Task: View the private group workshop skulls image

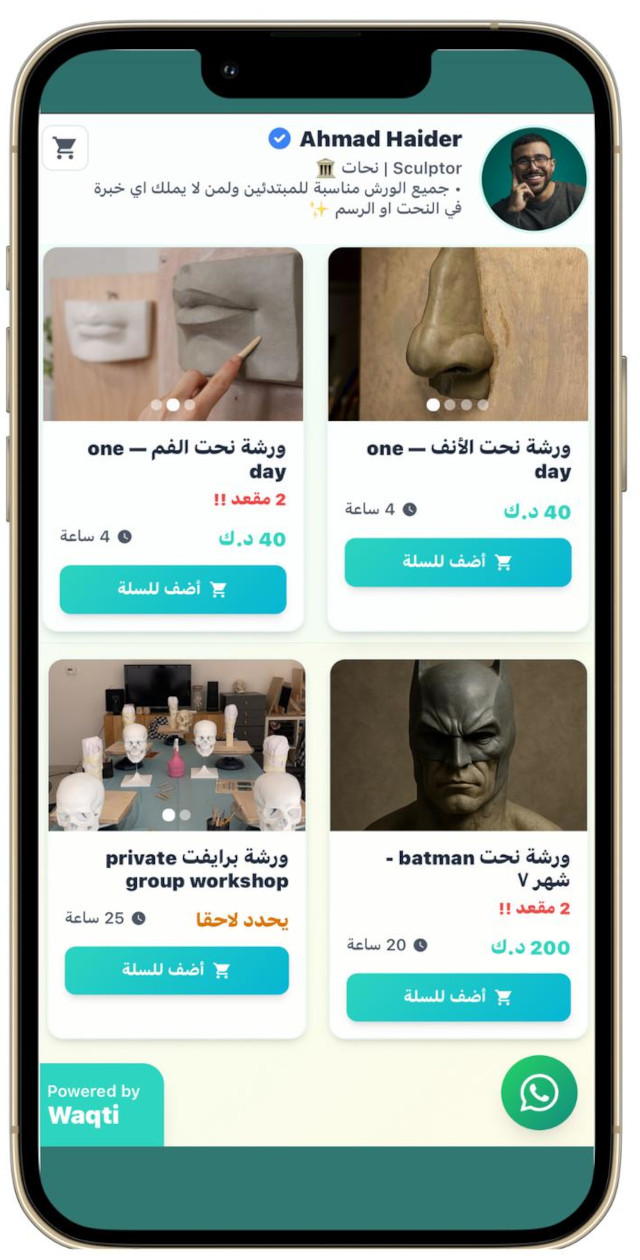Action: pyautogui.click(x=177, y=745)
